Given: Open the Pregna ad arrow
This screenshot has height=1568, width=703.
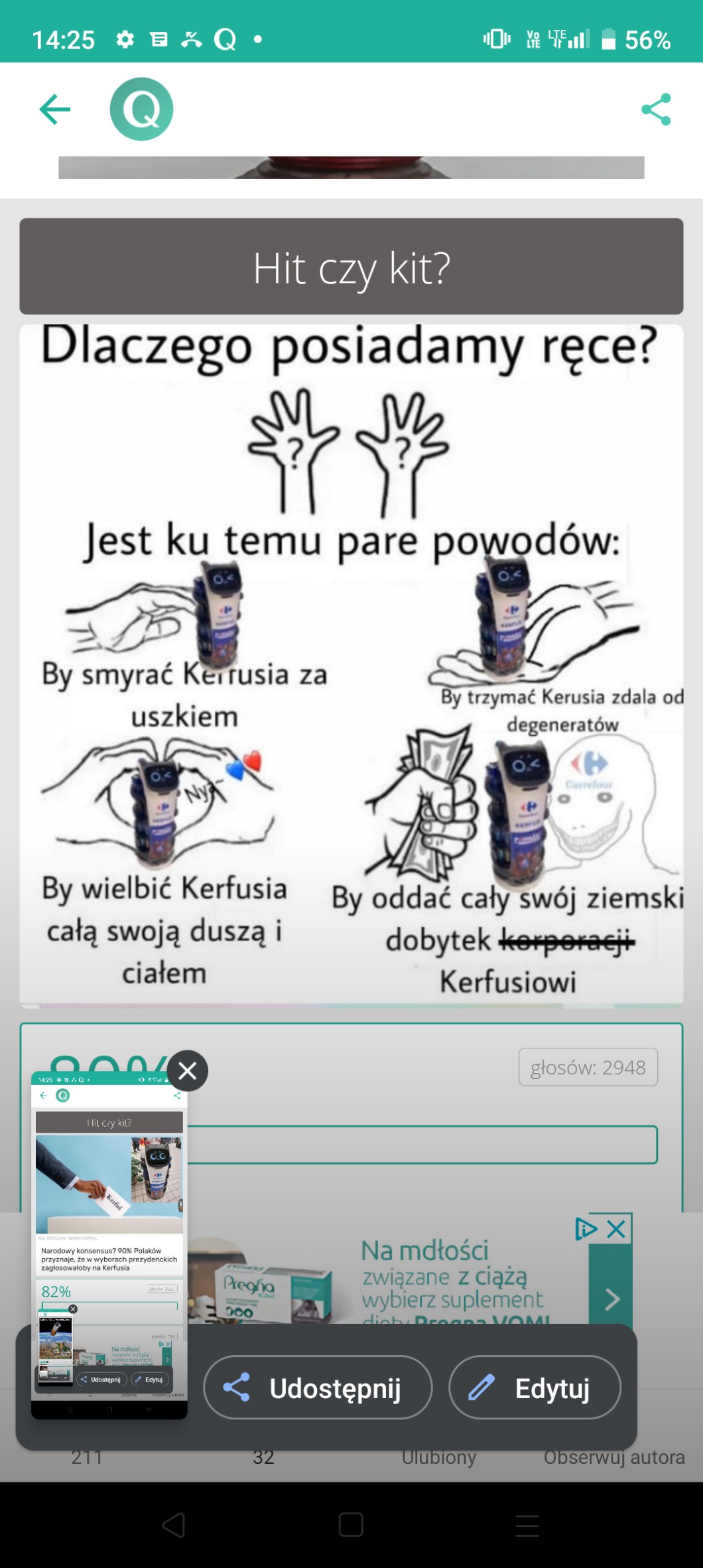Looking at the screenshot, I should coord(611,1299).
